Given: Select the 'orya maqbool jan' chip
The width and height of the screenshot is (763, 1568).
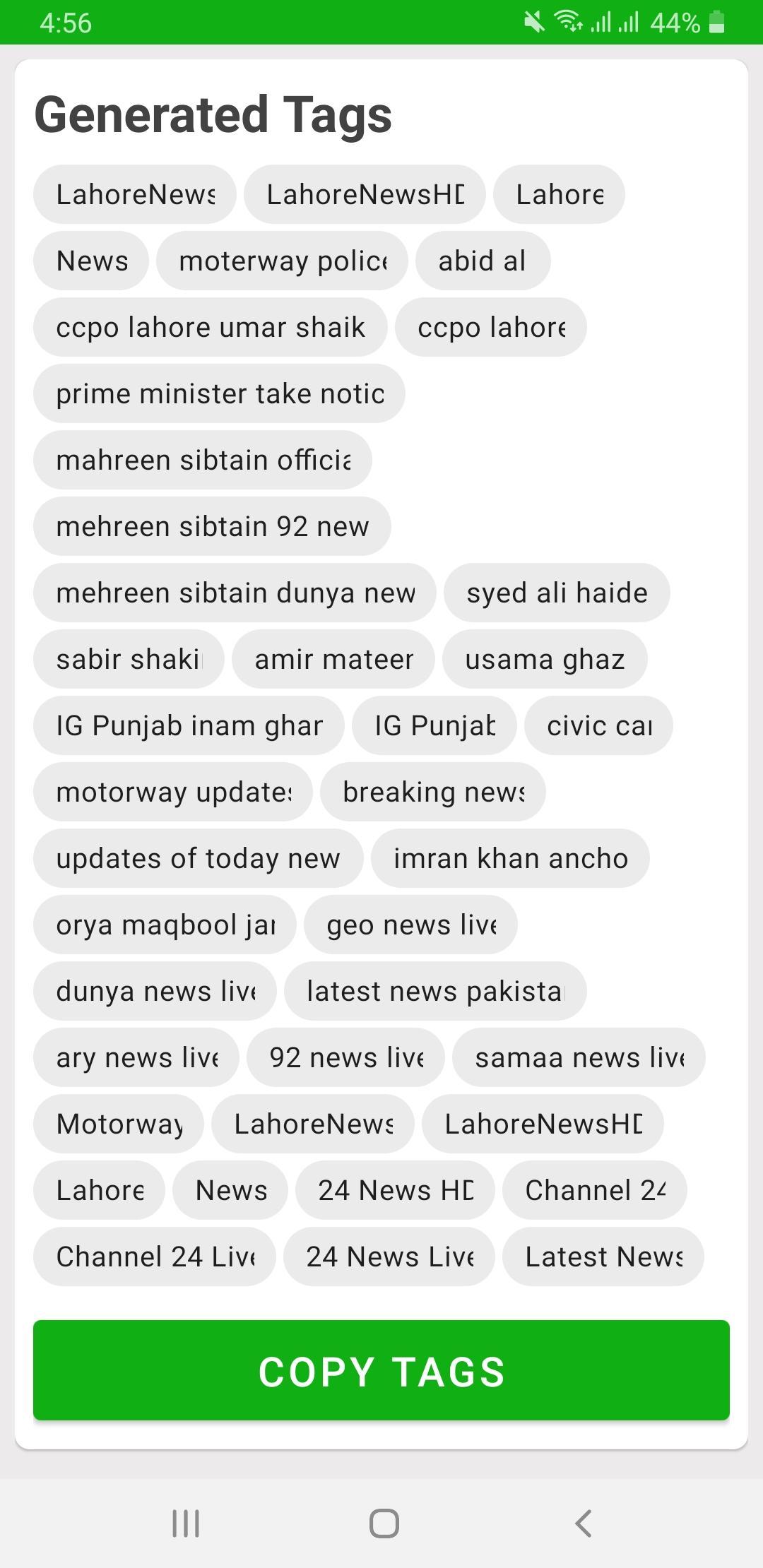Looking at the screenshot, I should pyautogui.click(x=165, y=925).
